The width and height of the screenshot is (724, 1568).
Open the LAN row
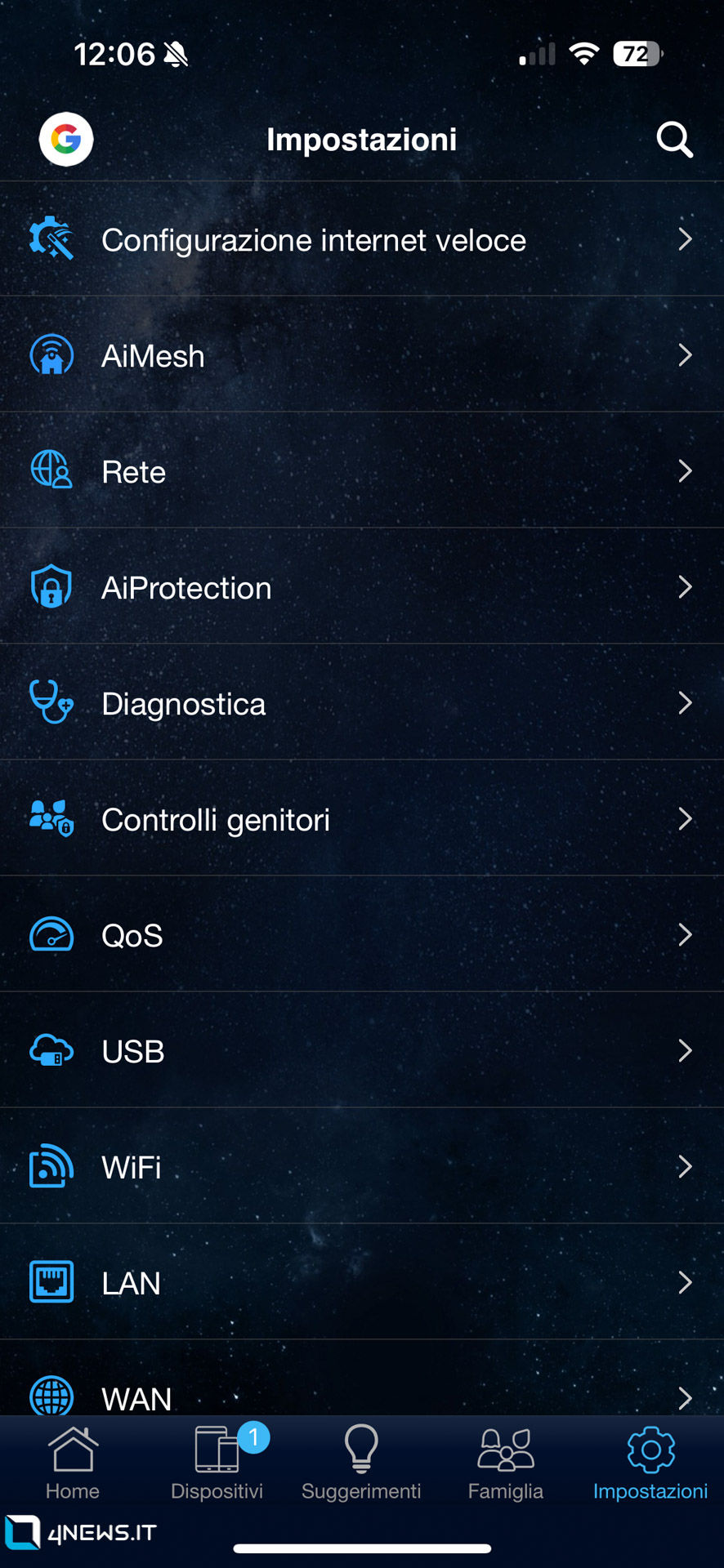click(362, 1282)
